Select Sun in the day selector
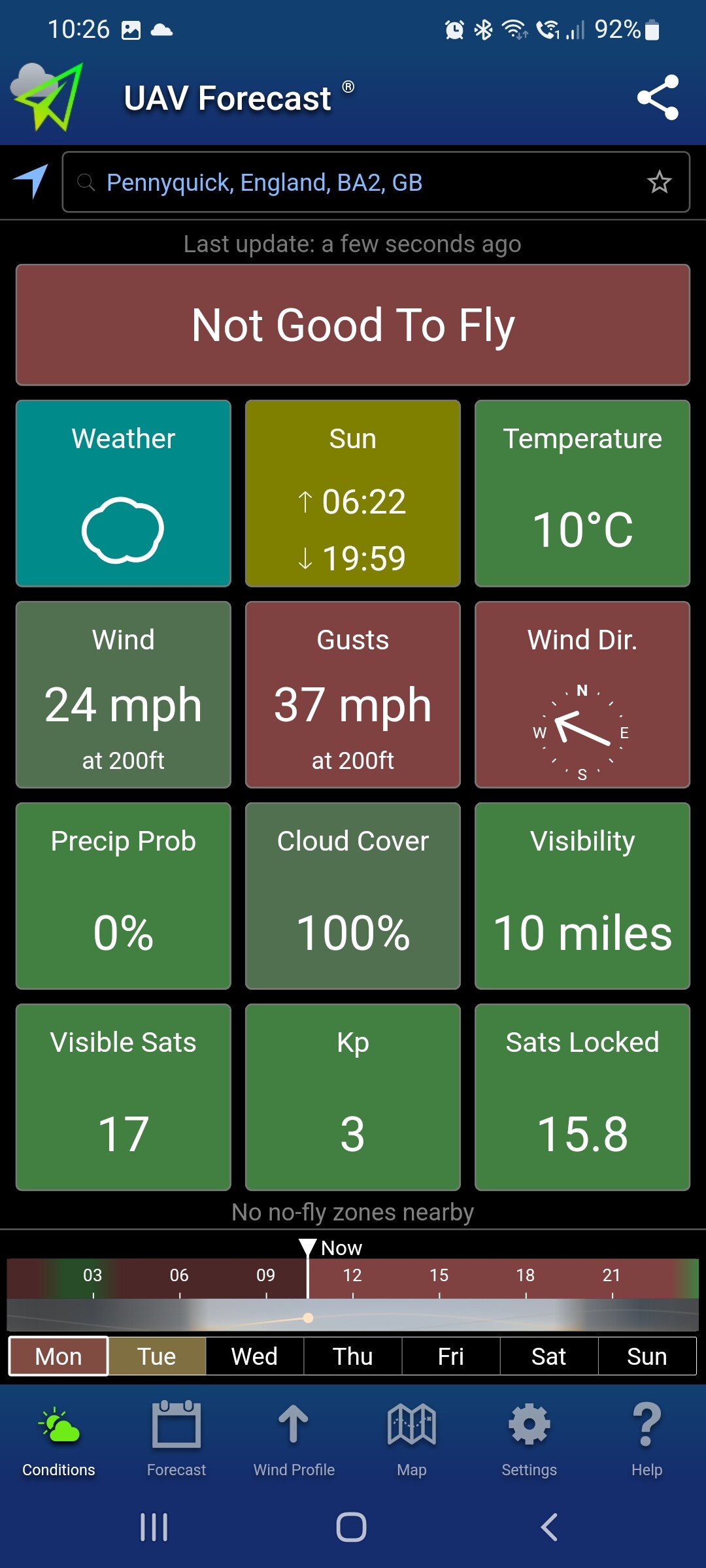Screen dimensions: 706x1568 point(647,1356)
